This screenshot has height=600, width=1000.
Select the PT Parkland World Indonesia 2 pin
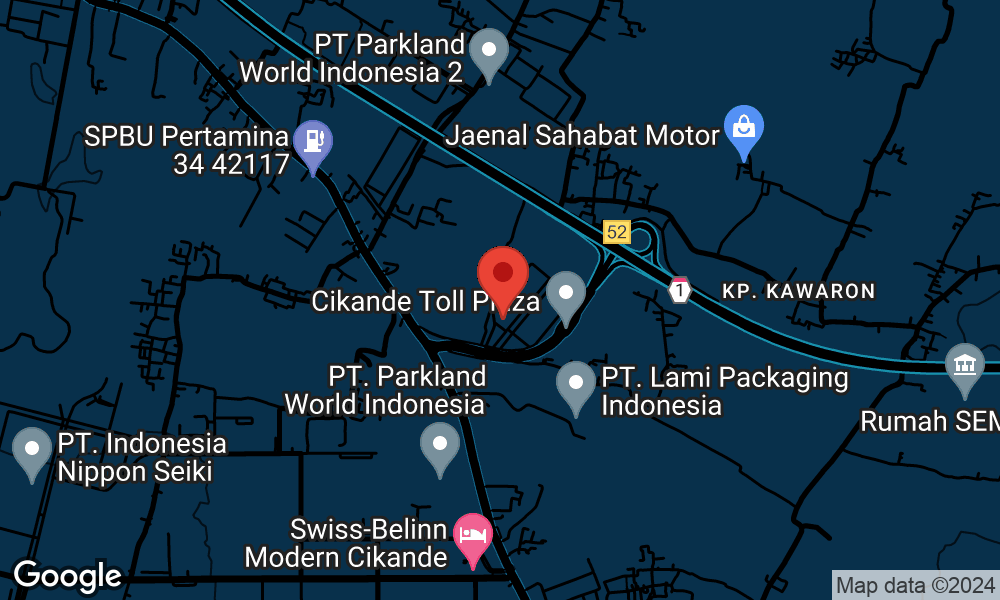[489, 50]
